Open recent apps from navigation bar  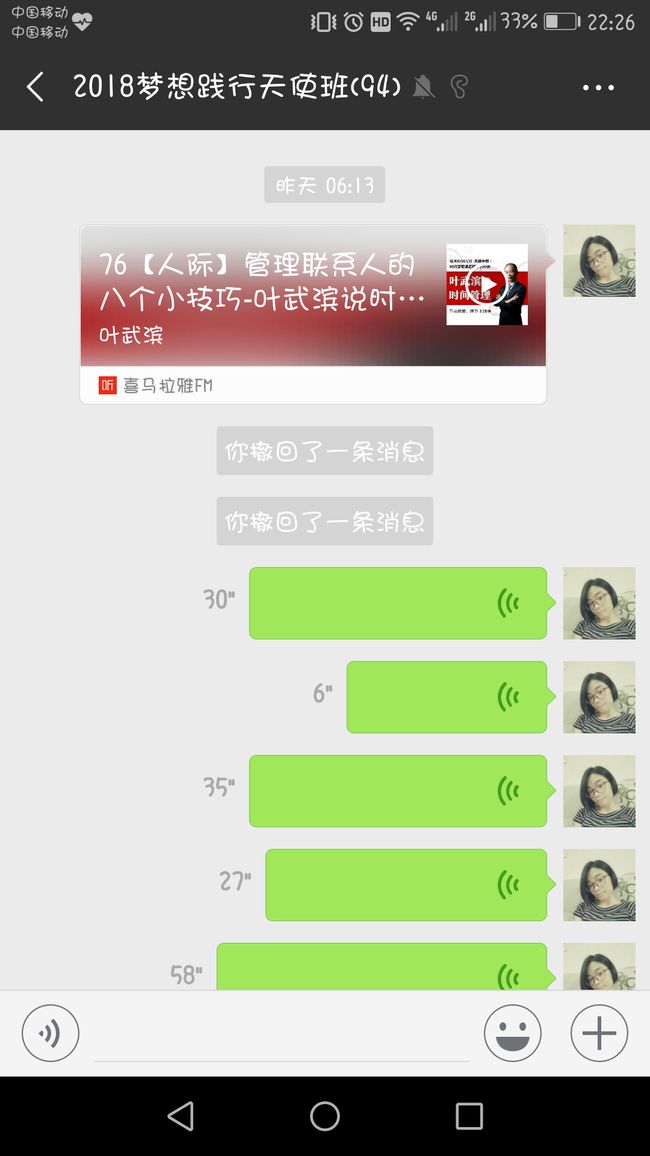(469, 1116)
